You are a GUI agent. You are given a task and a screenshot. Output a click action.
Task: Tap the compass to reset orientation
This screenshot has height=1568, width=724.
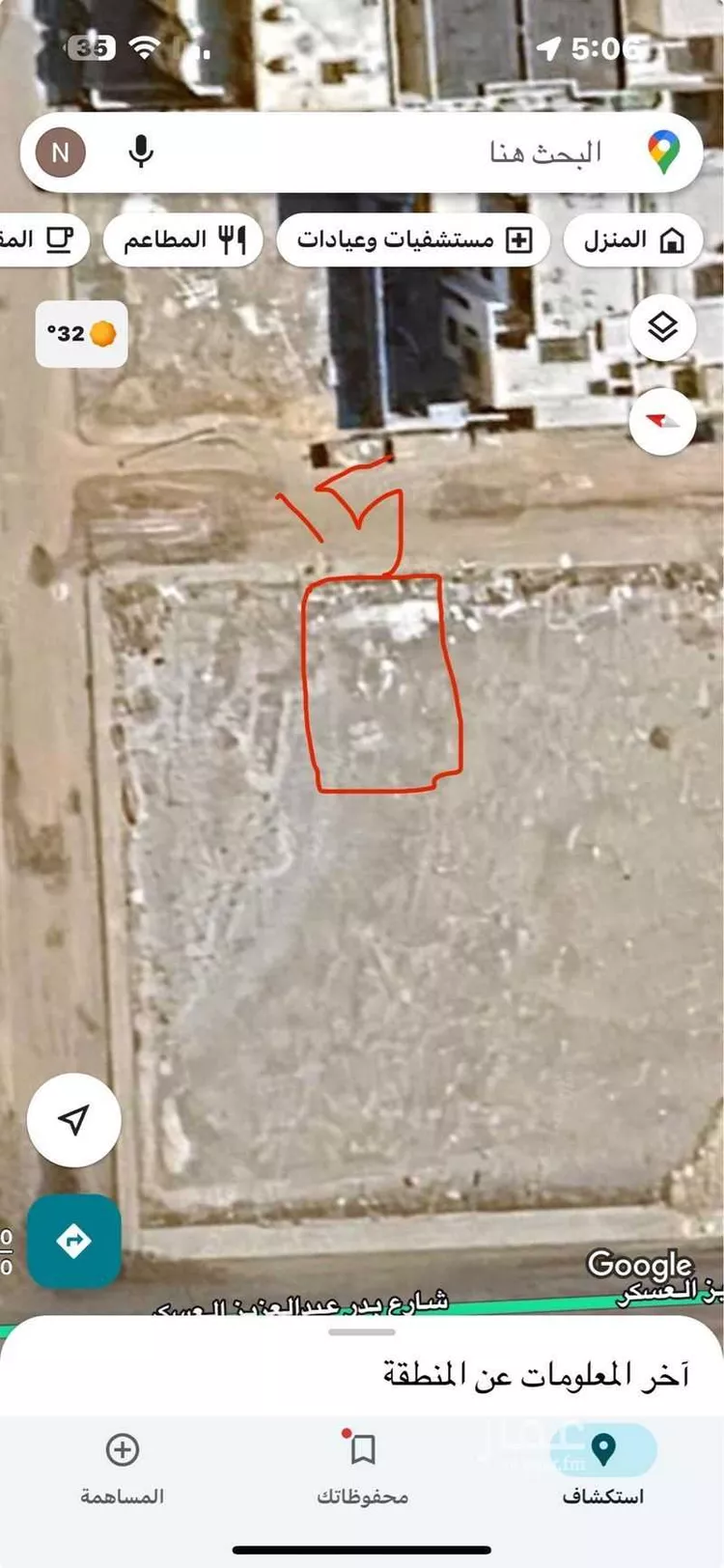(662, 421)
